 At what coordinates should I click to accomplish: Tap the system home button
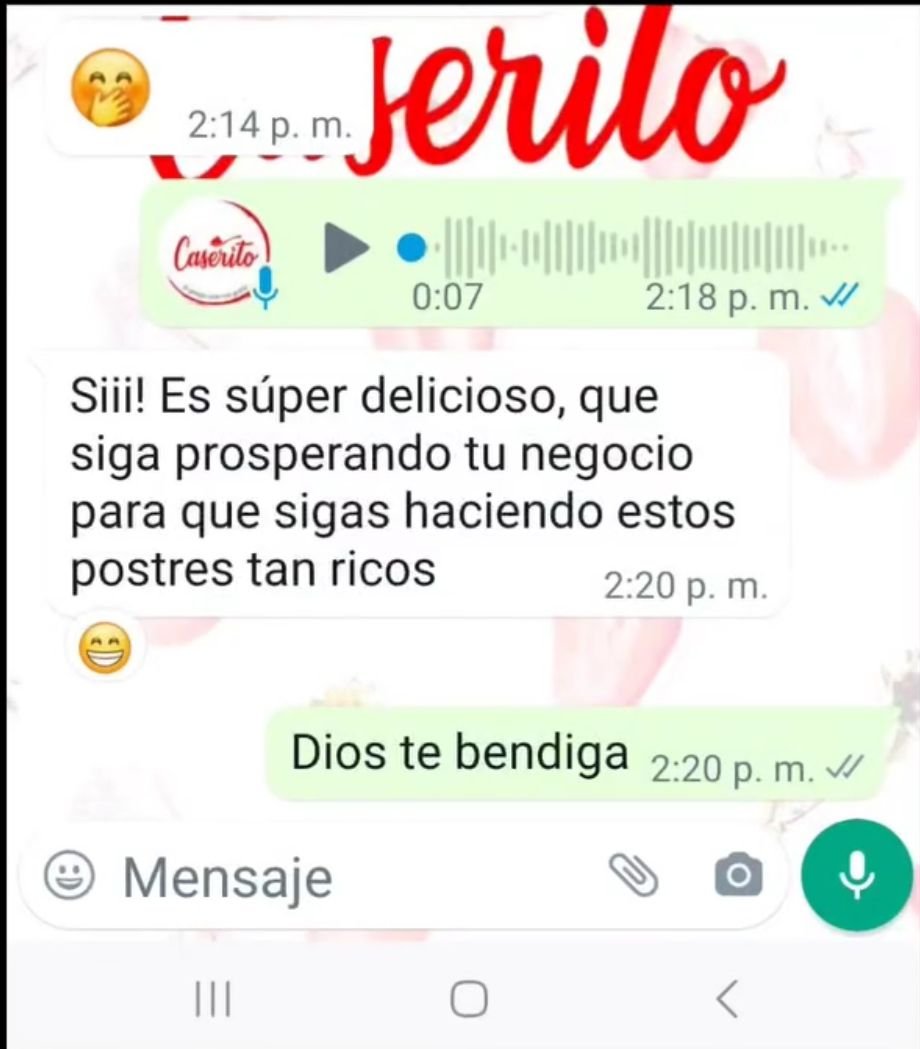(468, 997)
